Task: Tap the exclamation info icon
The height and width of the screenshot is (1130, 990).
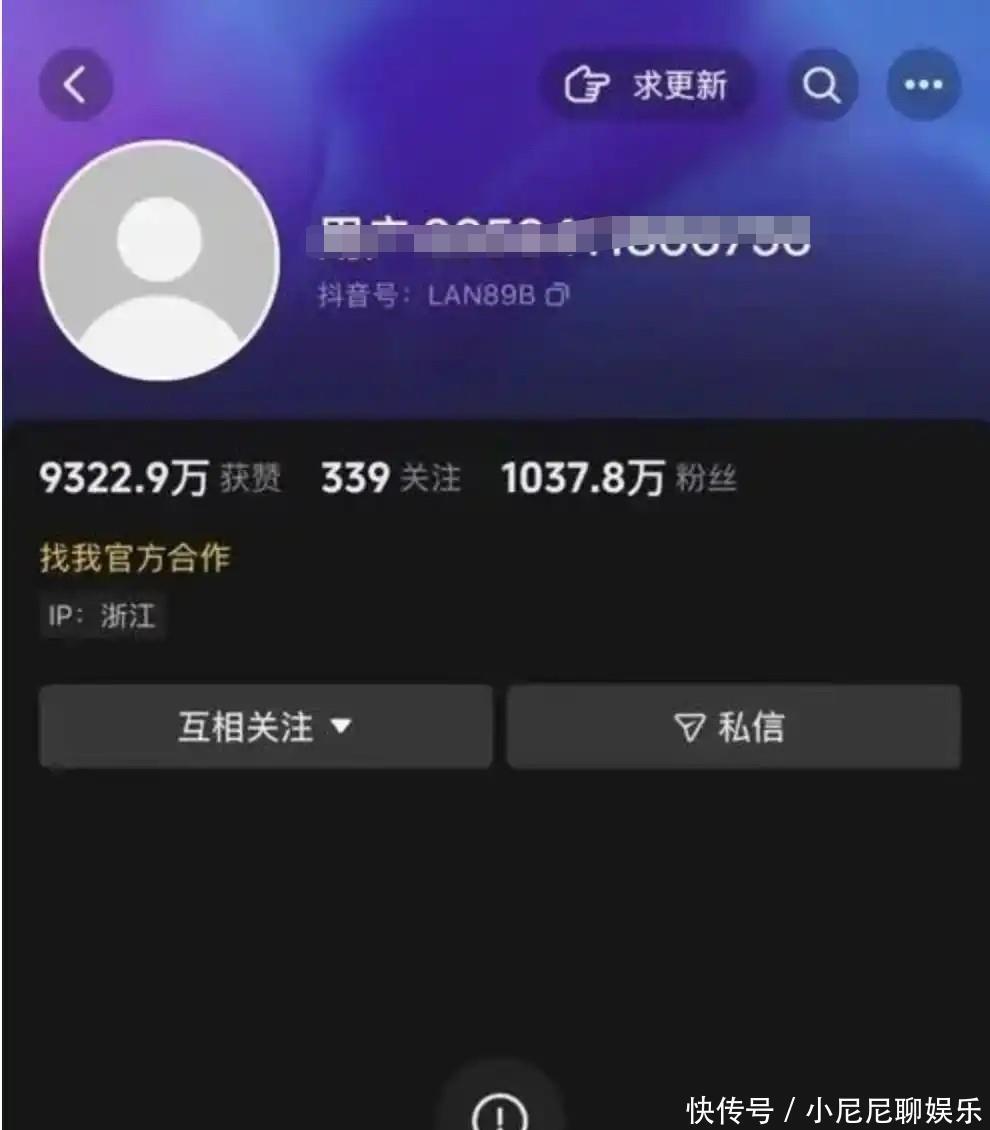Action: click(498, 1110)
